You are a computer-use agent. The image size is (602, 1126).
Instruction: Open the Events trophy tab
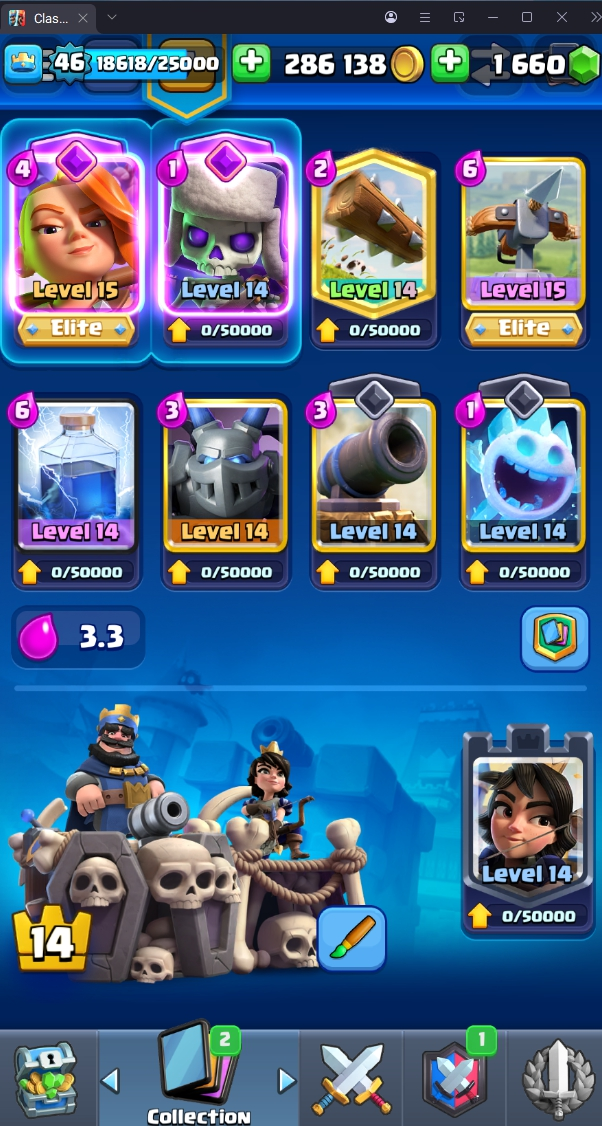[x=557, y=1079]
